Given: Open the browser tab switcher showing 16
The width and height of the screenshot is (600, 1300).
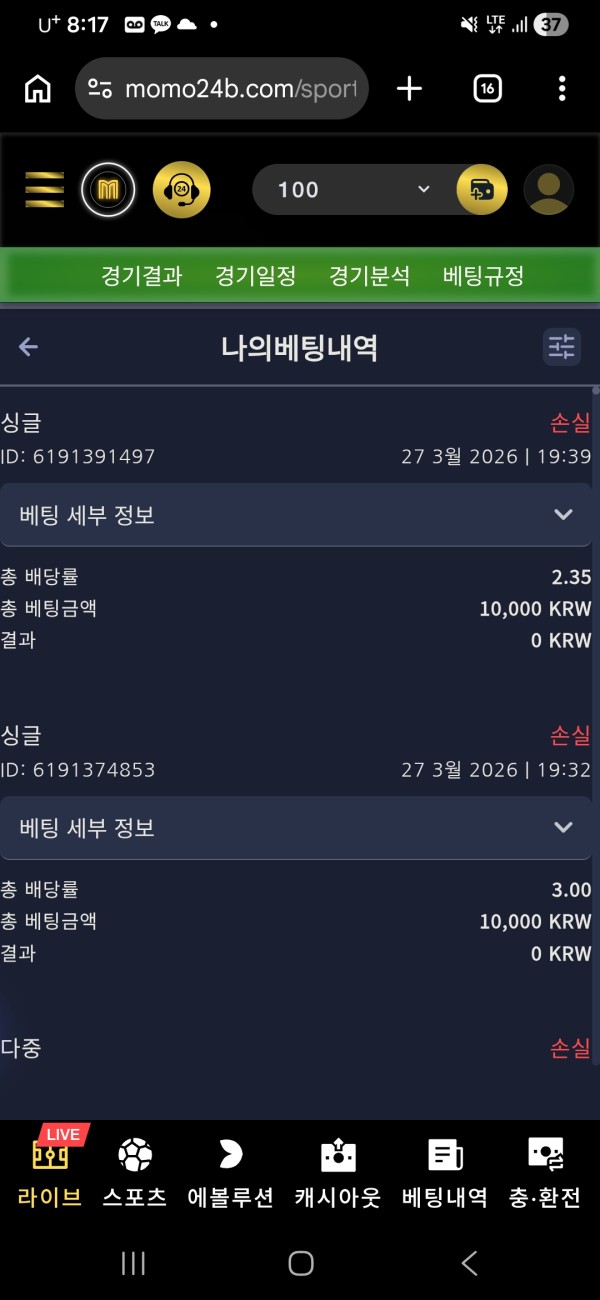Looking at the screenshot, I should (487, 89).
